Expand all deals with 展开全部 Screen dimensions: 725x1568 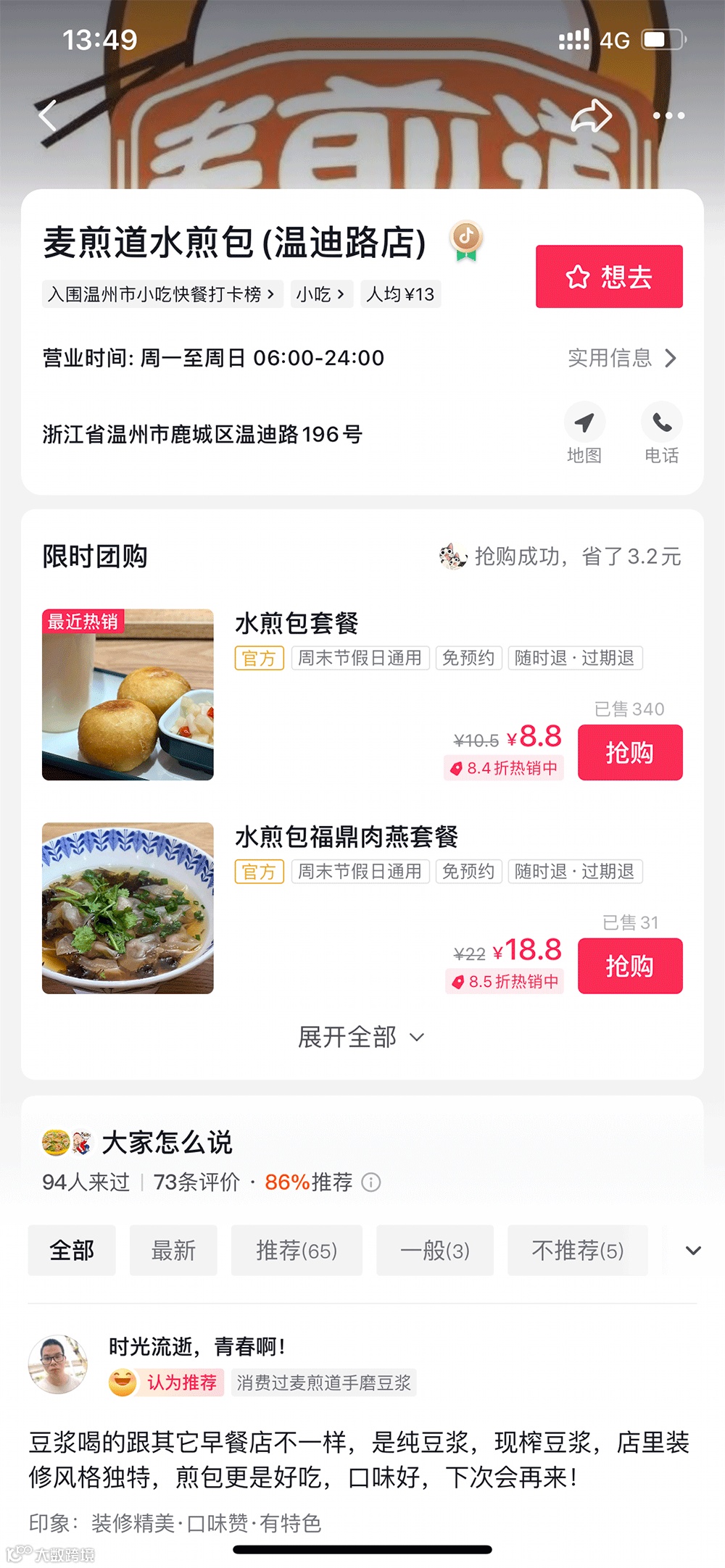361,1037
